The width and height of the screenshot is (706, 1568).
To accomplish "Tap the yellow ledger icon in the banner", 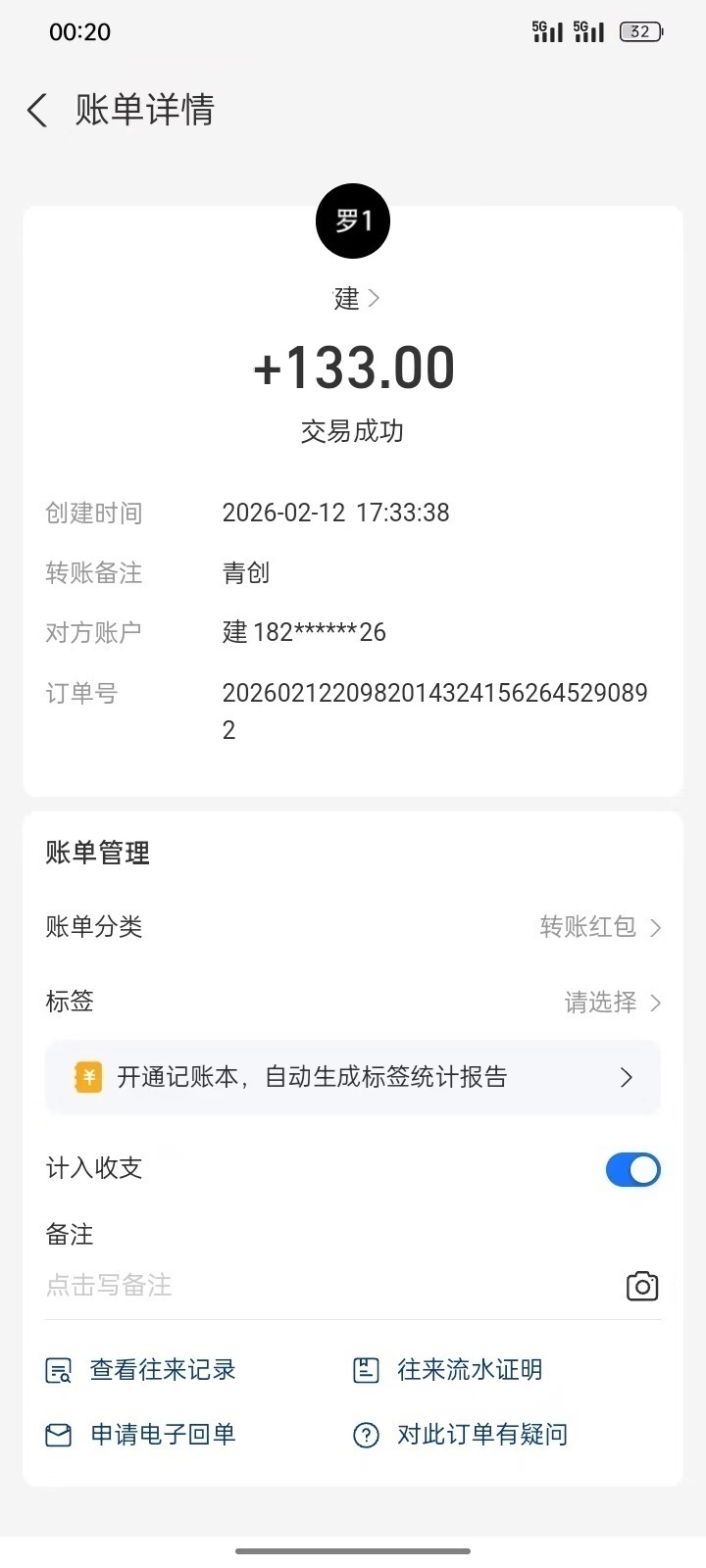I will point(87,1077).
